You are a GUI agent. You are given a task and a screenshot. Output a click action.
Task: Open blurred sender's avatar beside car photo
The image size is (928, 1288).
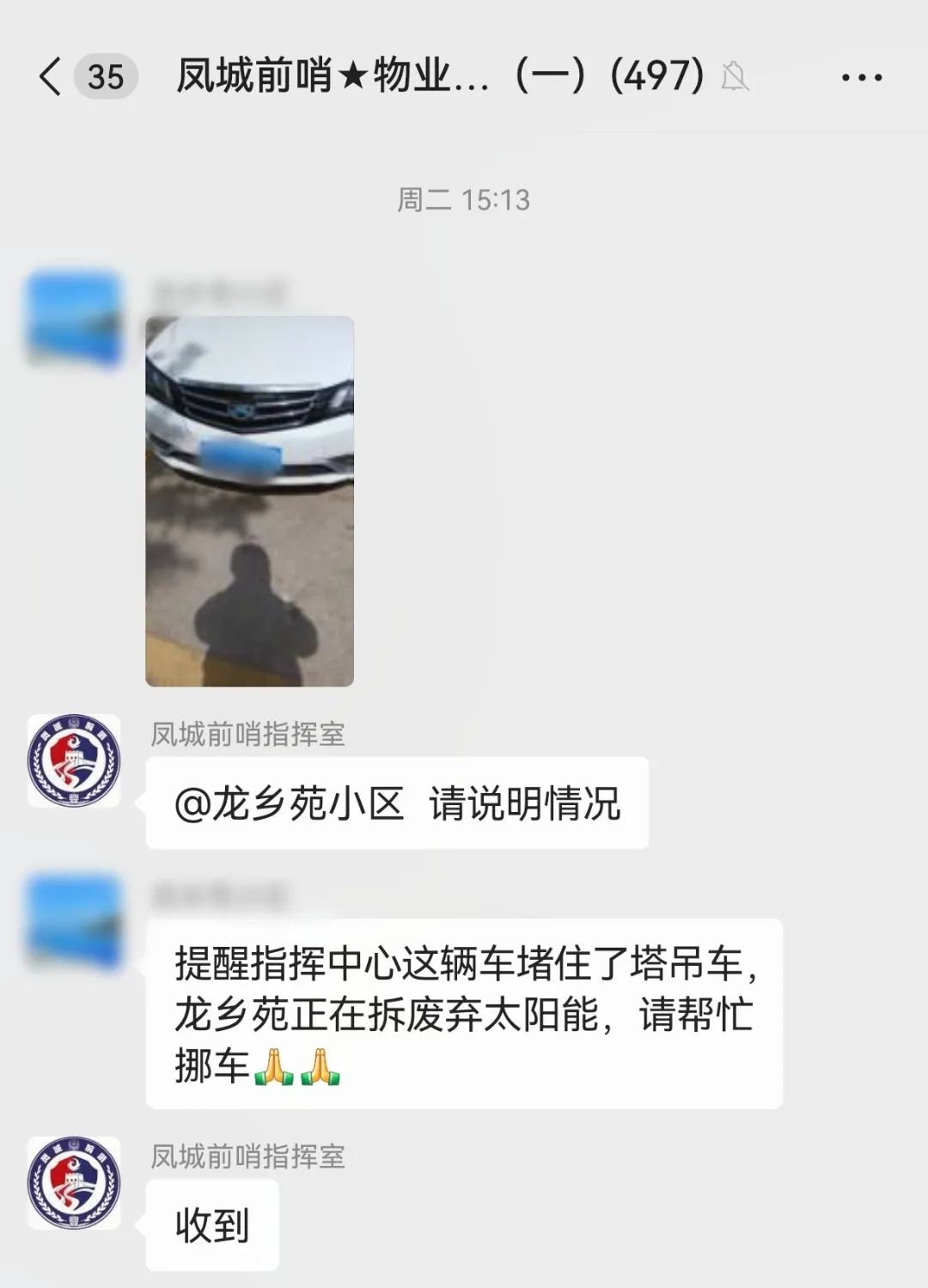(74, 319)
